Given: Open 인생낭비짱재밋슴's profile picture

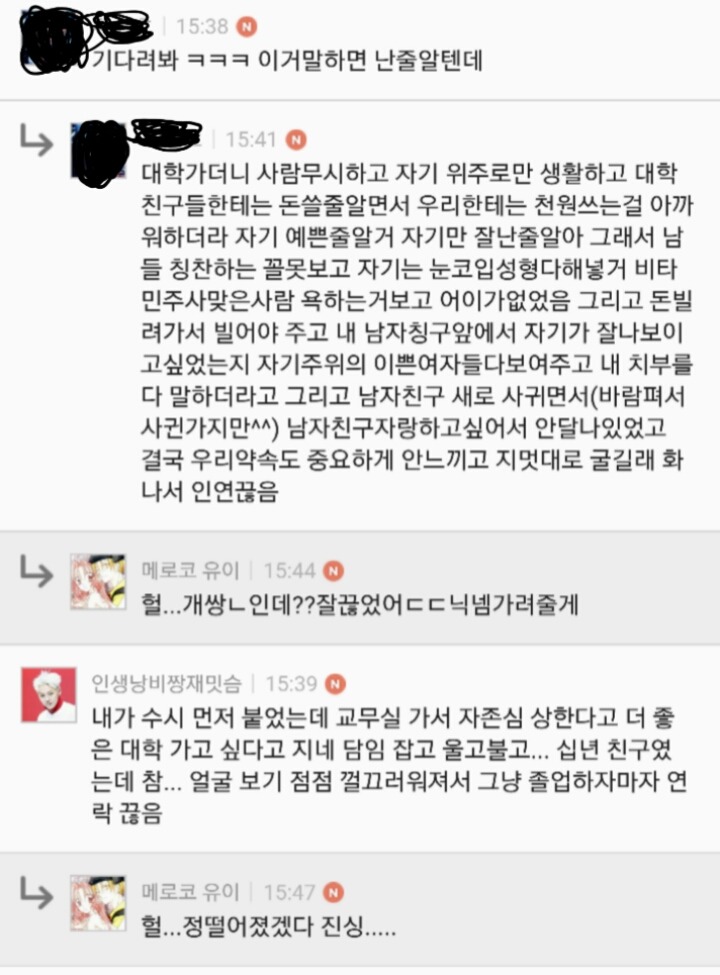Looking at the screenshot, I should point(48,695).
